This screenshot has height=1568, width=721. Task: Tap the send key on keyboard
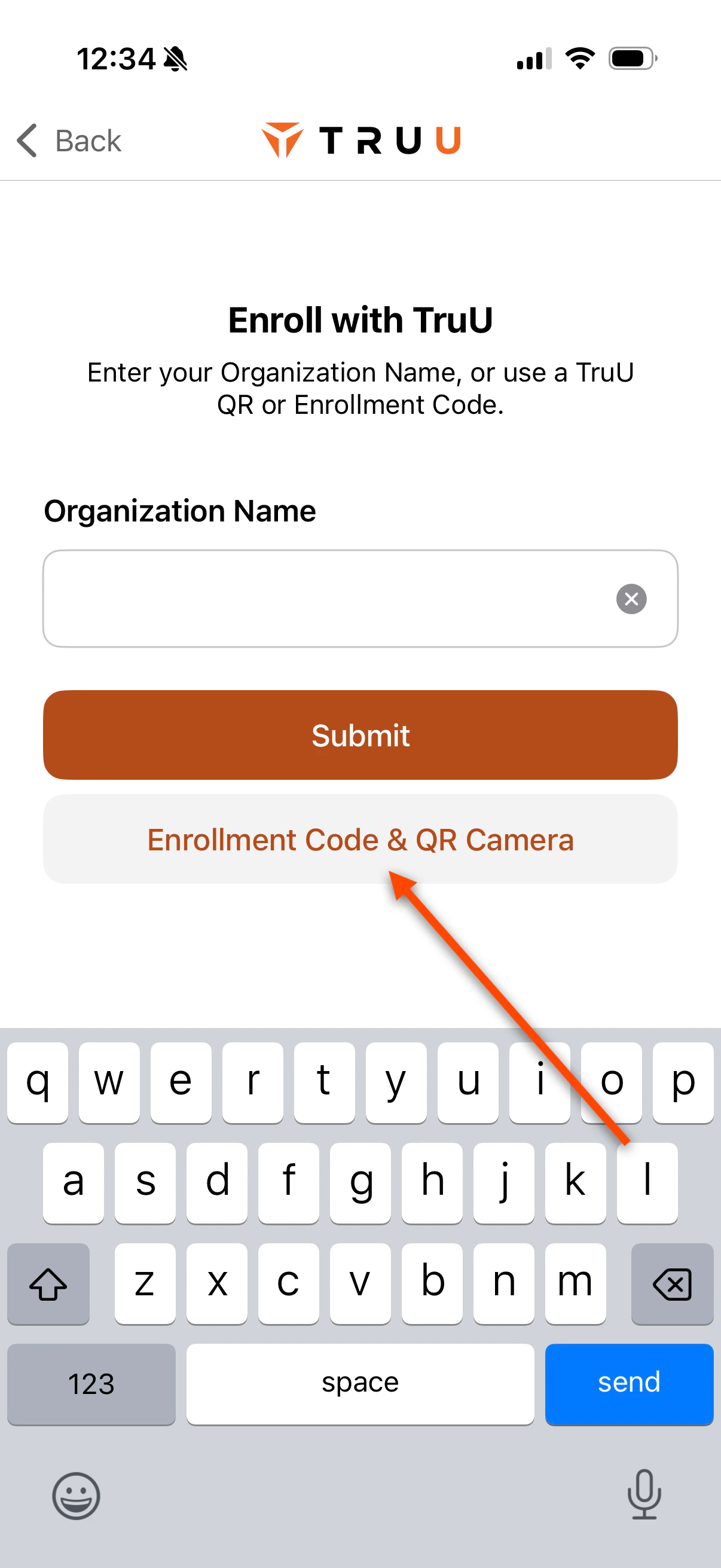tap(628, 1383)
